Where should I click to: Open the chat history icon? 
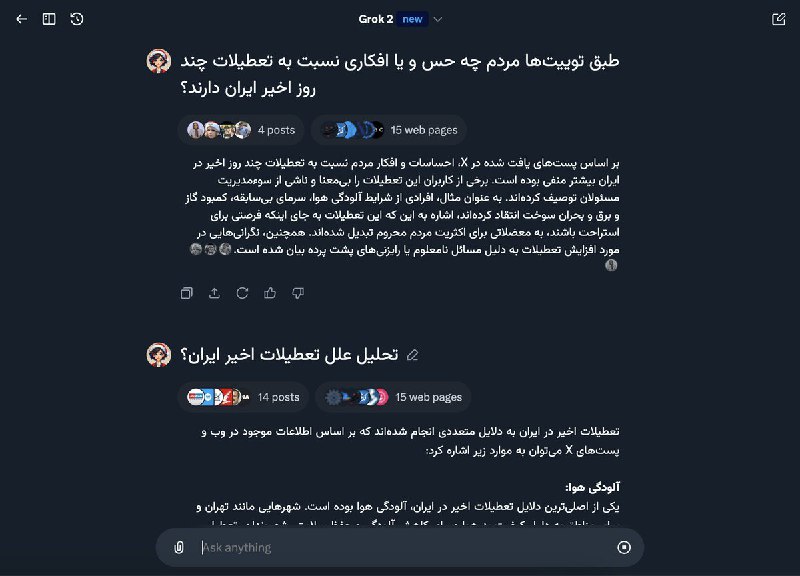[x=77, y=19]
